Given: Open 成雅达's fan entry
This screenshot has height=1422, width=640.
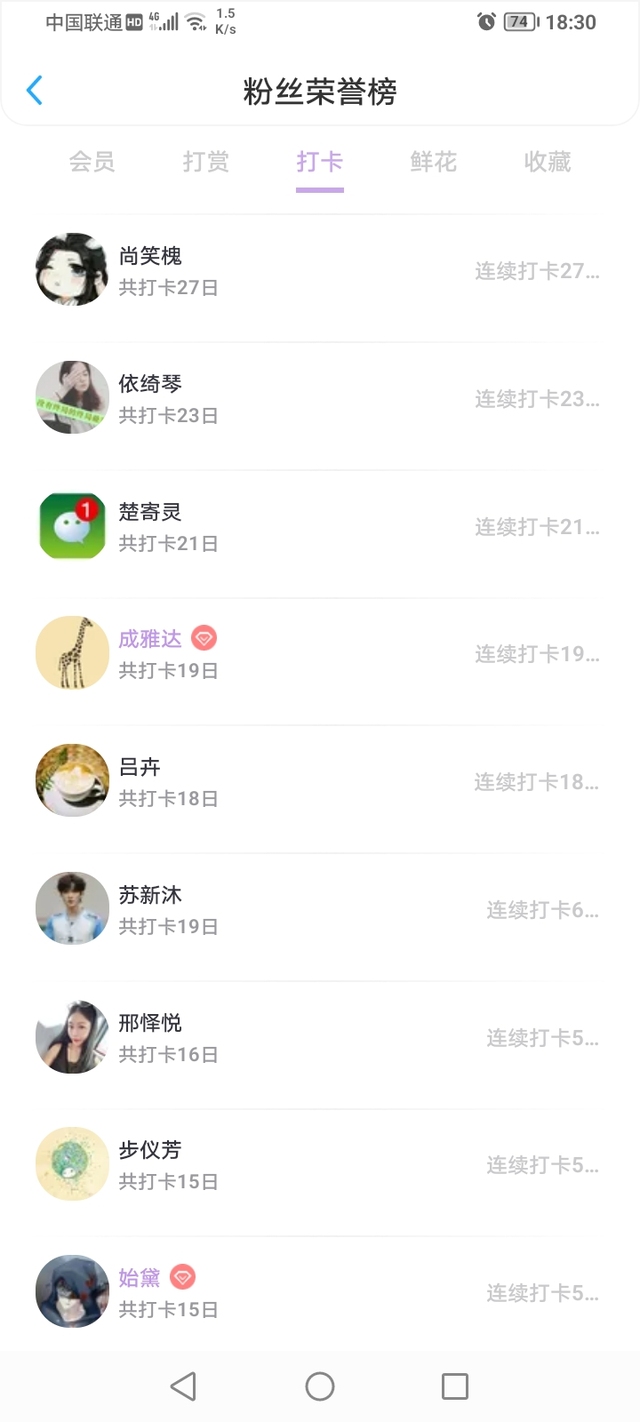Looking at the screenshot, I should (320, 653).
